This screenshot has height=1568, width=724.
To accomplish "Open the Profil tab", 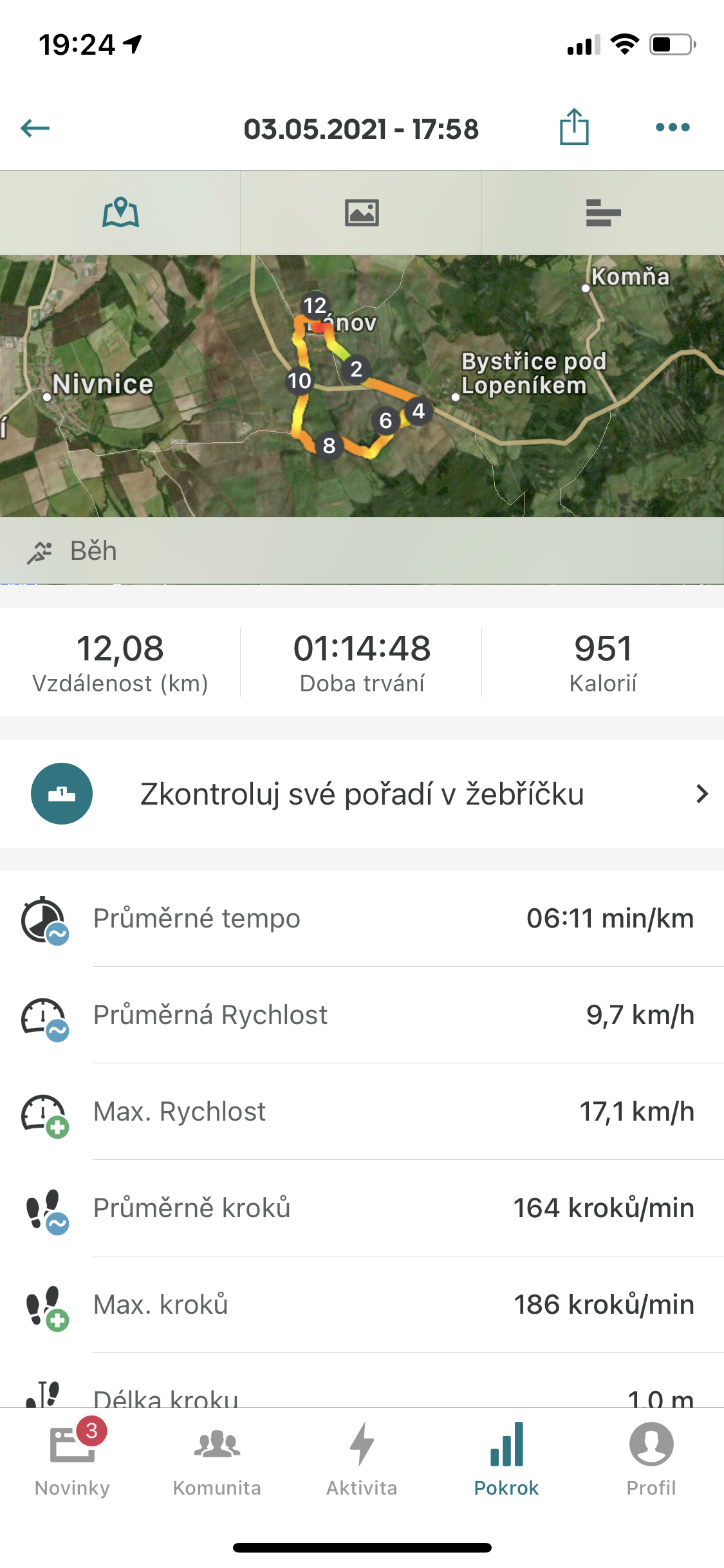I will click(x=651, y=1459).
